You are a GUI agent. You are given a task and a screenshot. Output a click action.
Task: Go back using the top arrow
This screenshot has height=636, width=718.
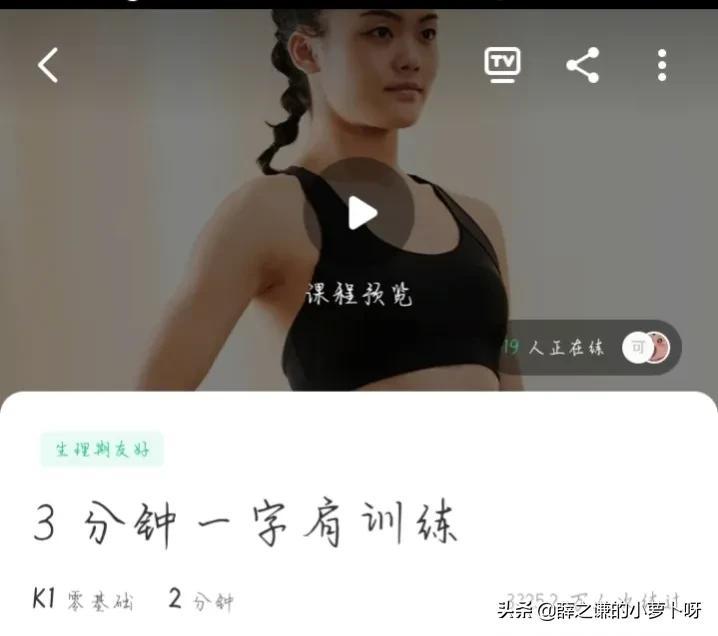(48, 66)
